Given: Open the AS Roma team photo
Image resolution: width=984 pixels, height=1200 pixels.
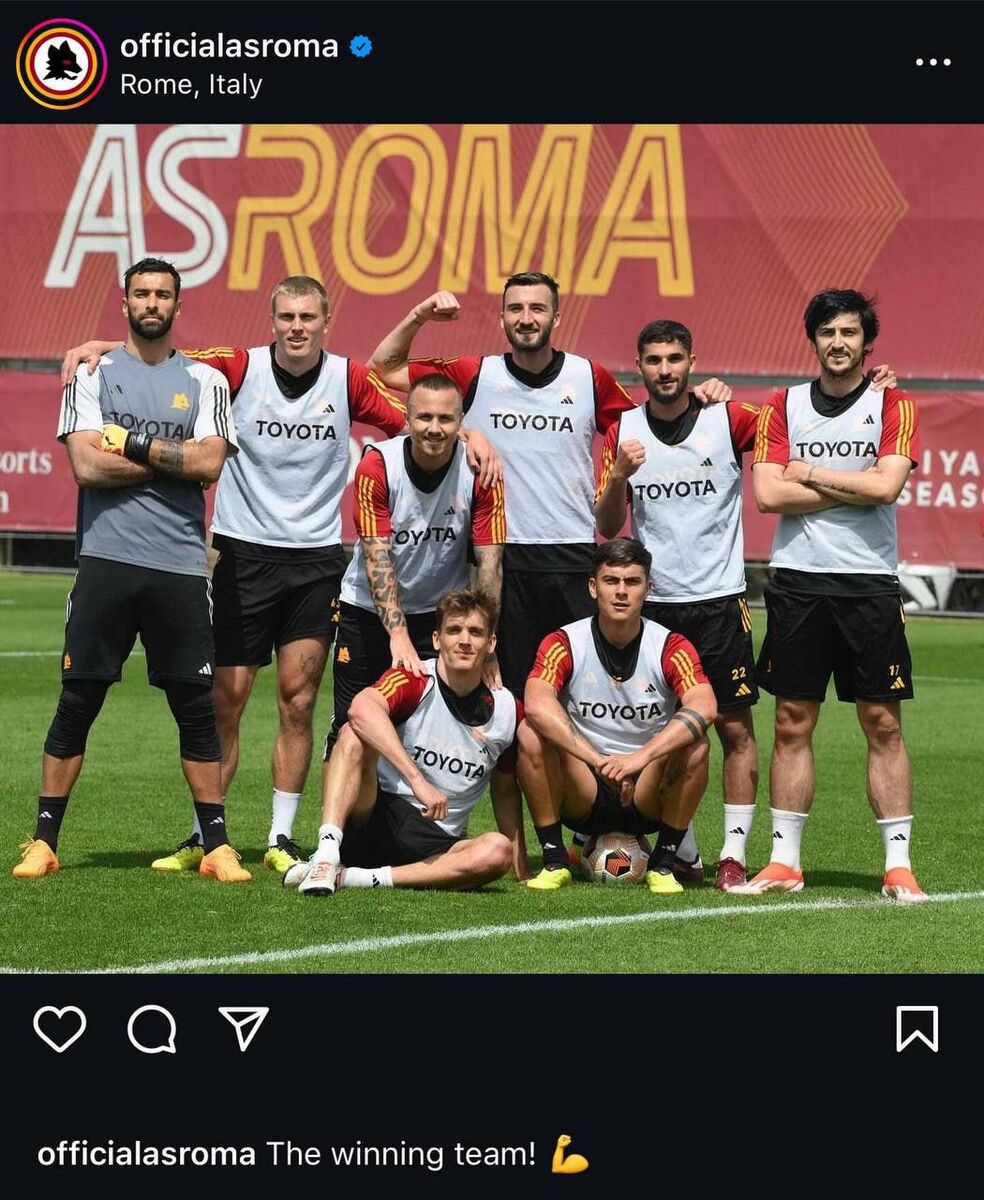Looking at the screenshot, I should click(x=492, y=548).
